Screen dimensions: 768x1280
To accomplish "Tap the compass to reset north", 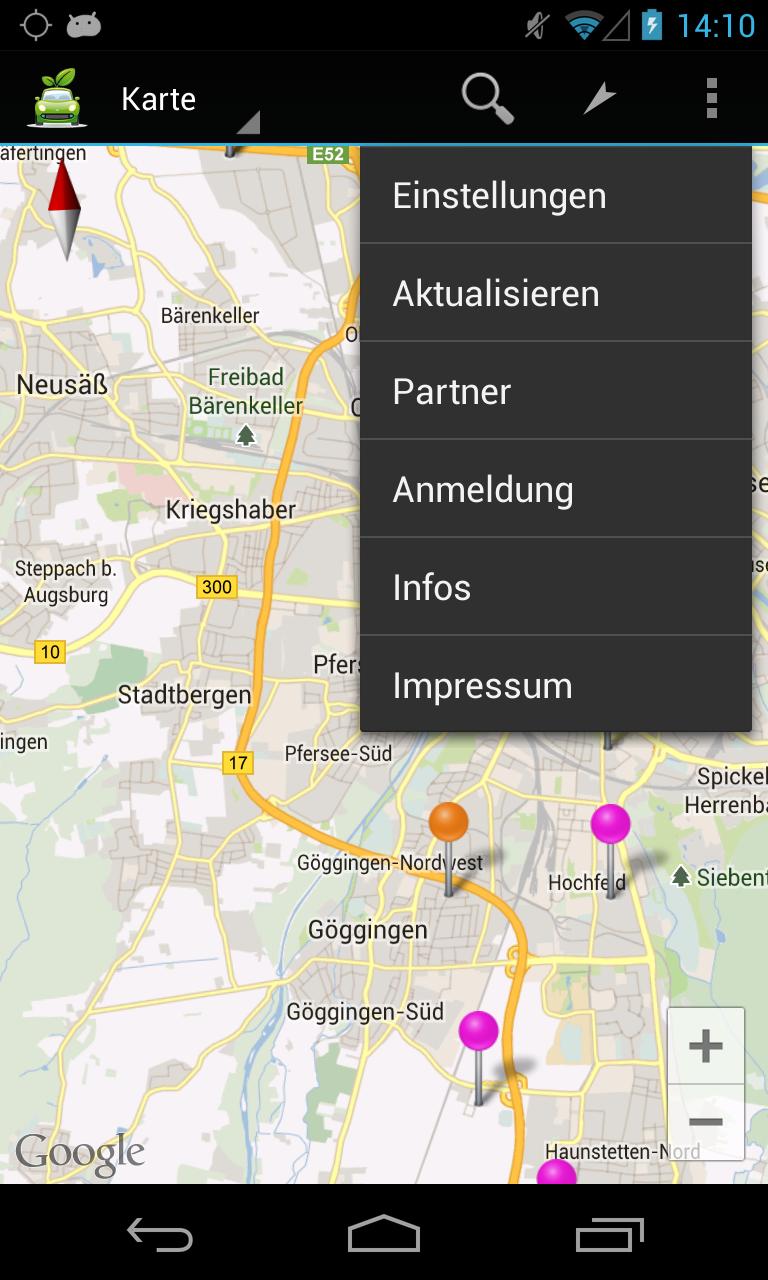I will (x=64, y=207).
